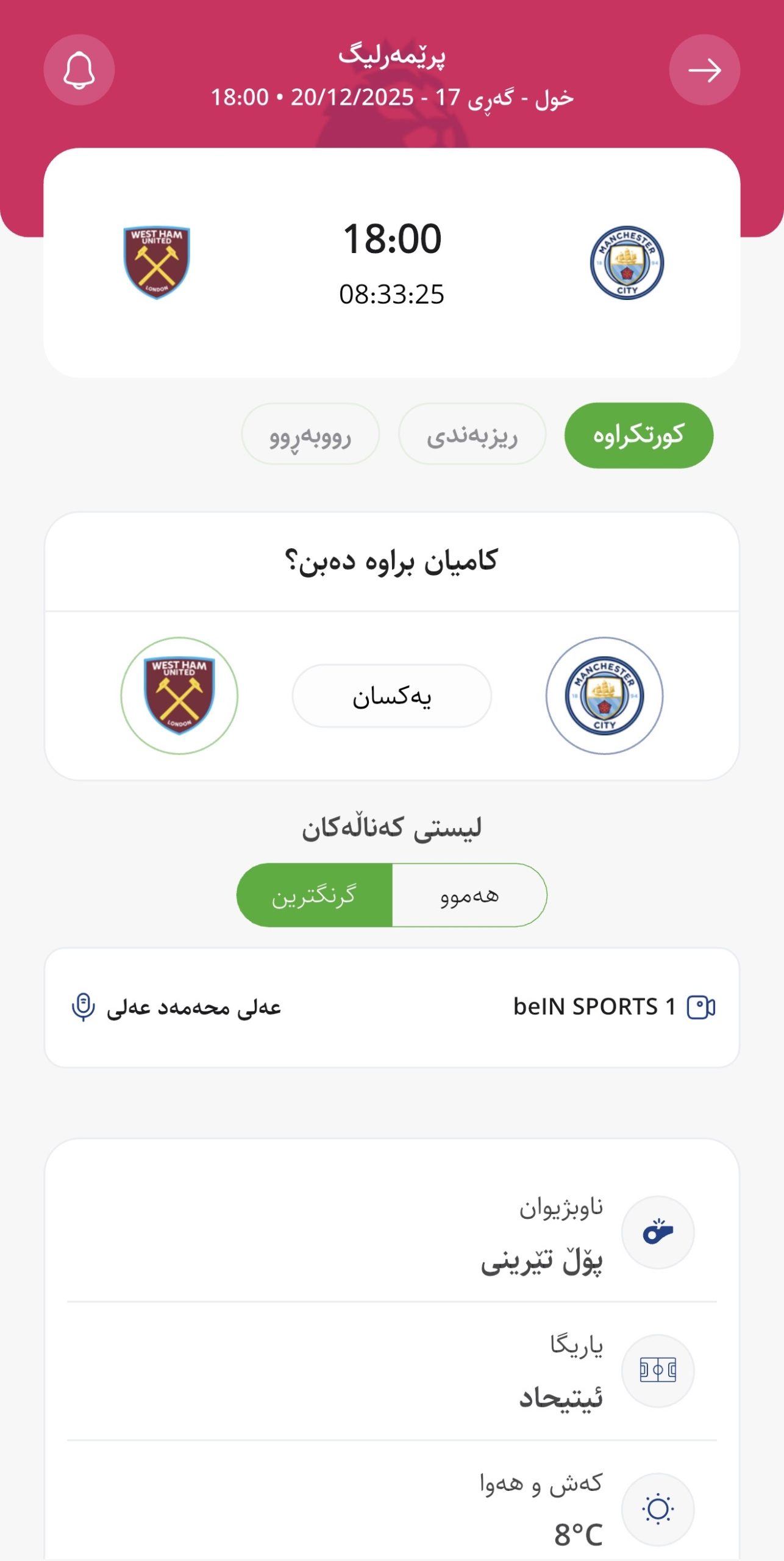Switch to the ریزبەندی tab
784x1561 pixels.
[x=472, y=435]
